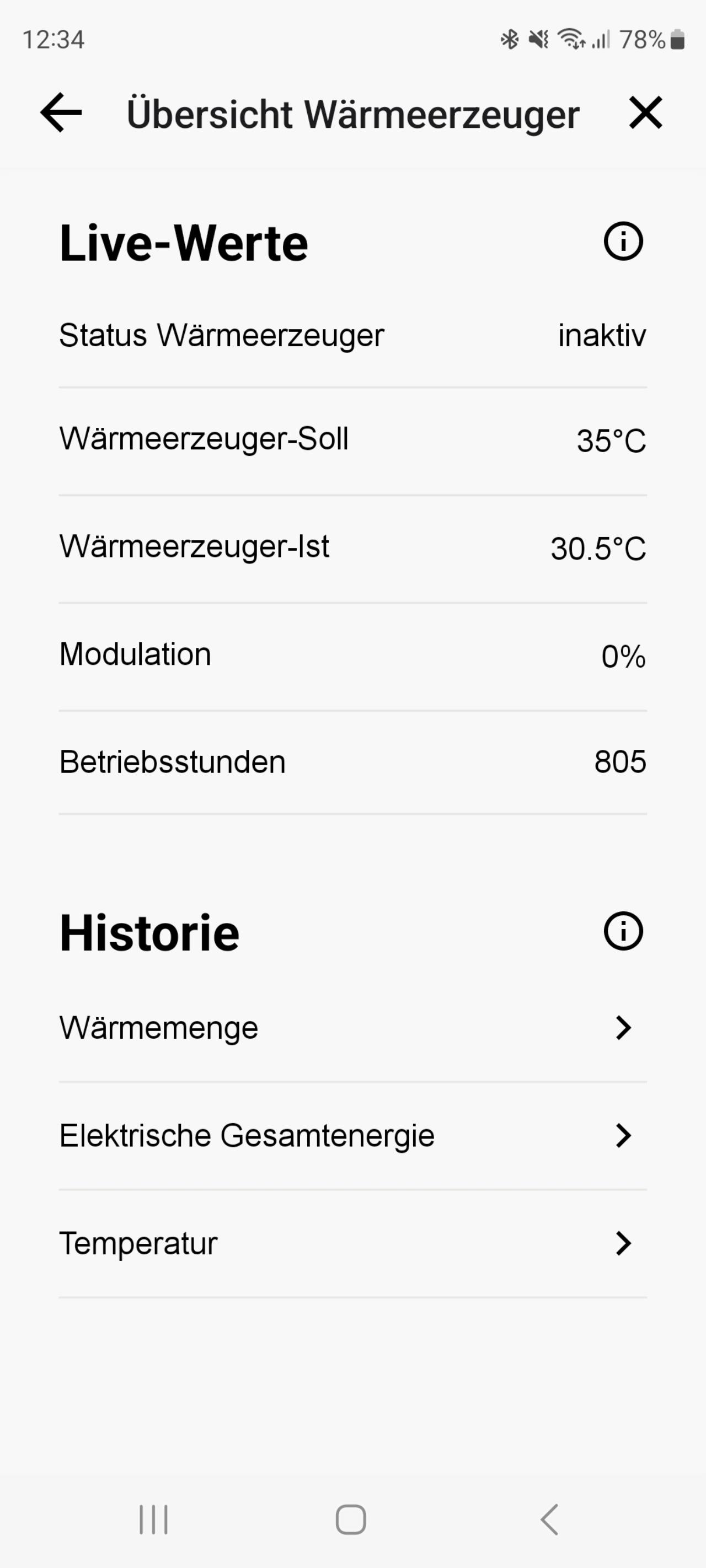
Task: Open Elektrische Gesamtenergie history
Action: 352,1136
